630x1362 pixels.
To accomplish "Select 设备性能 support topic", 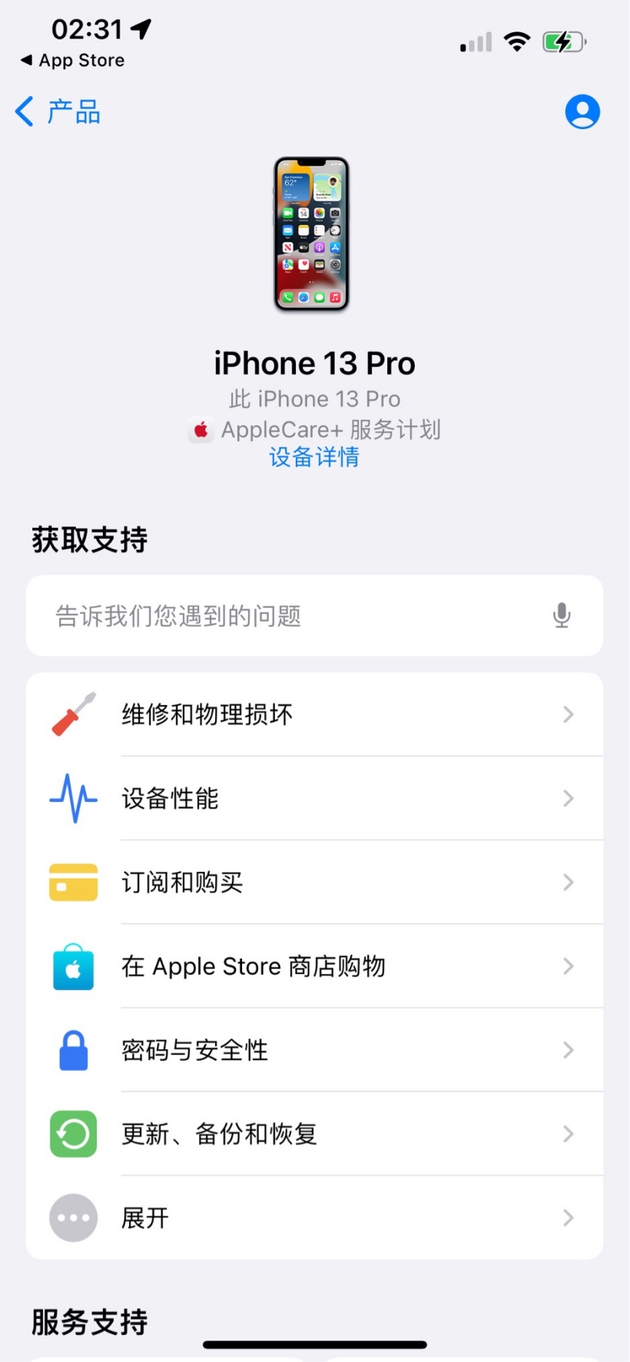I will pos(314,799).
